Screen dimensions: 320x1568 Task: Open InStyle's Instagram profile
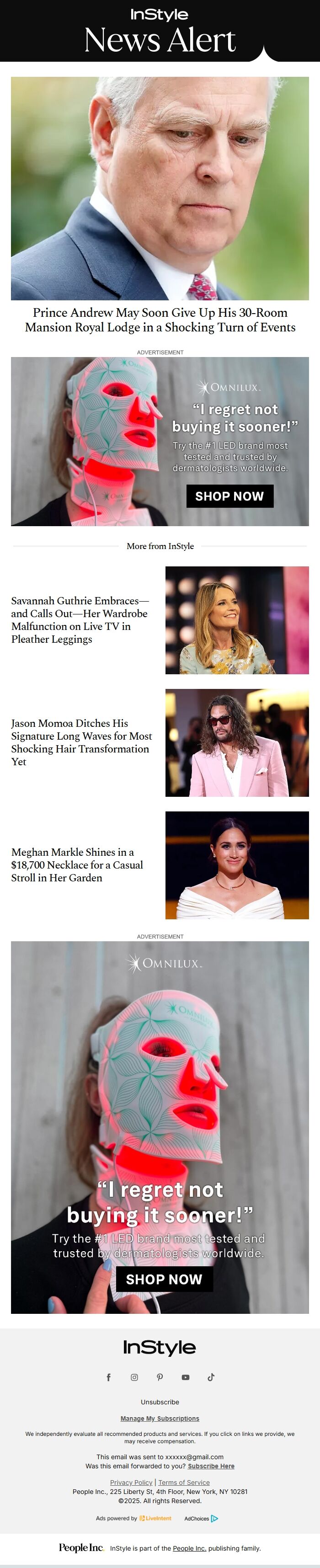click(x=134, y=1377)
